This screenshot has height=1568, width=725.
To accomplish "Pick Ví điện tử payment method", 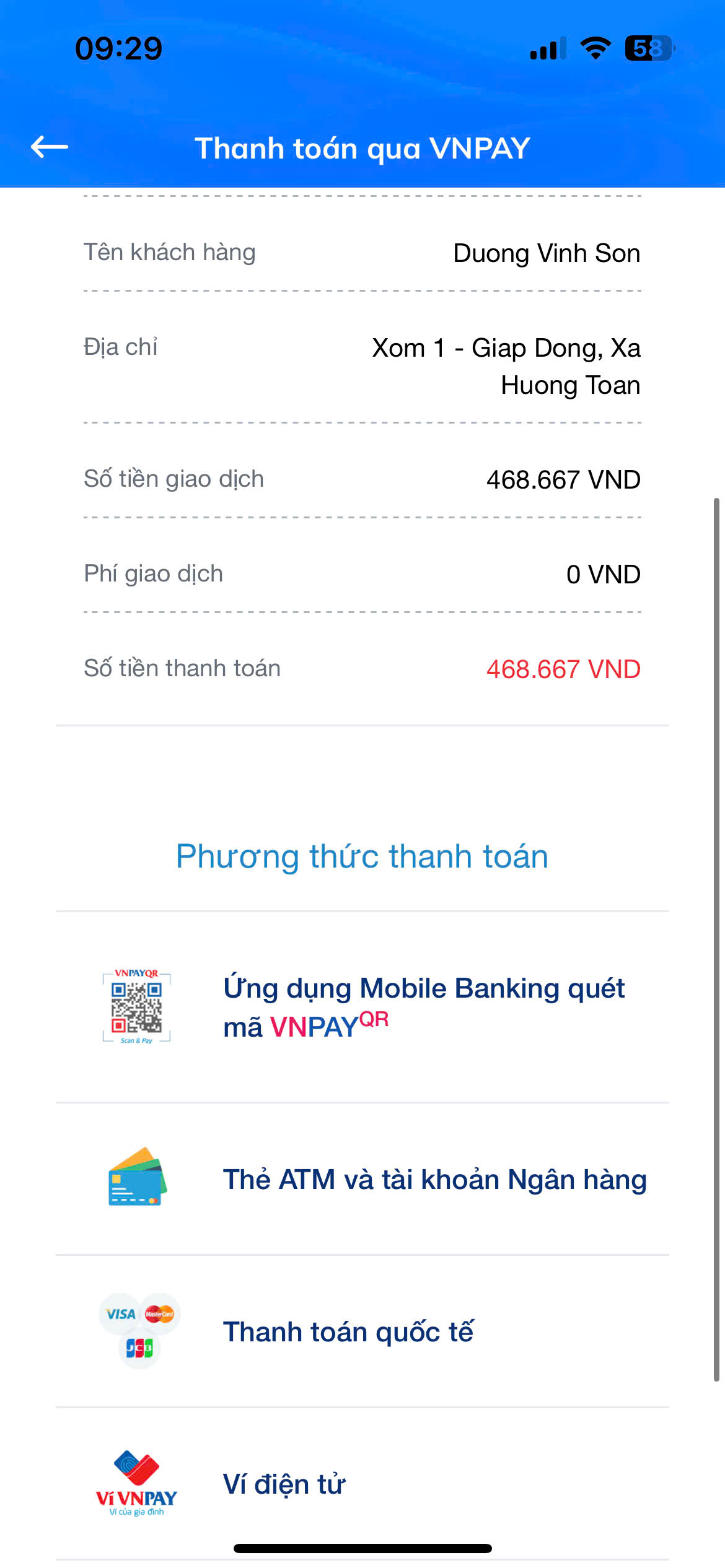I will (x=362, y=1484).
